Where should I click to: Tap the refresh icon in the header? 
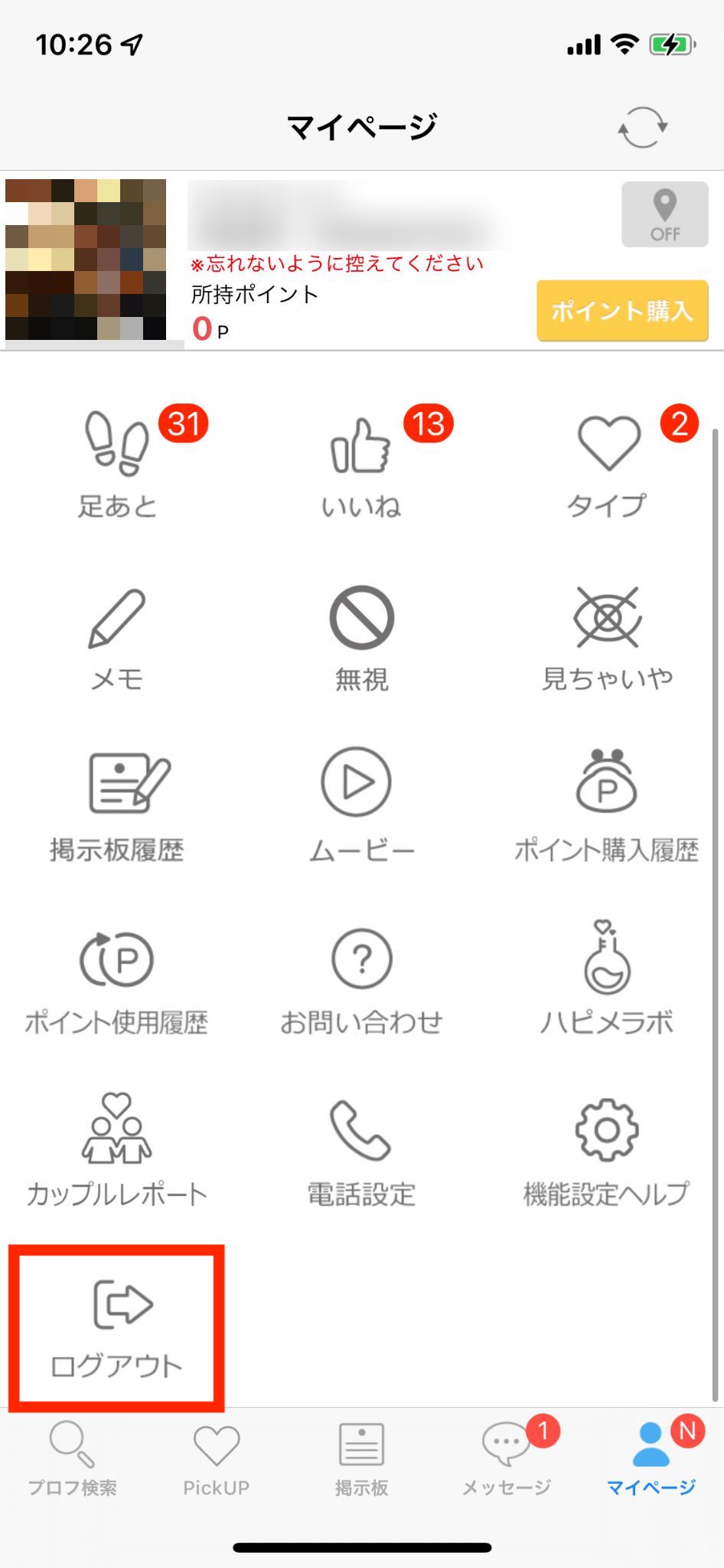click(642, 127)
